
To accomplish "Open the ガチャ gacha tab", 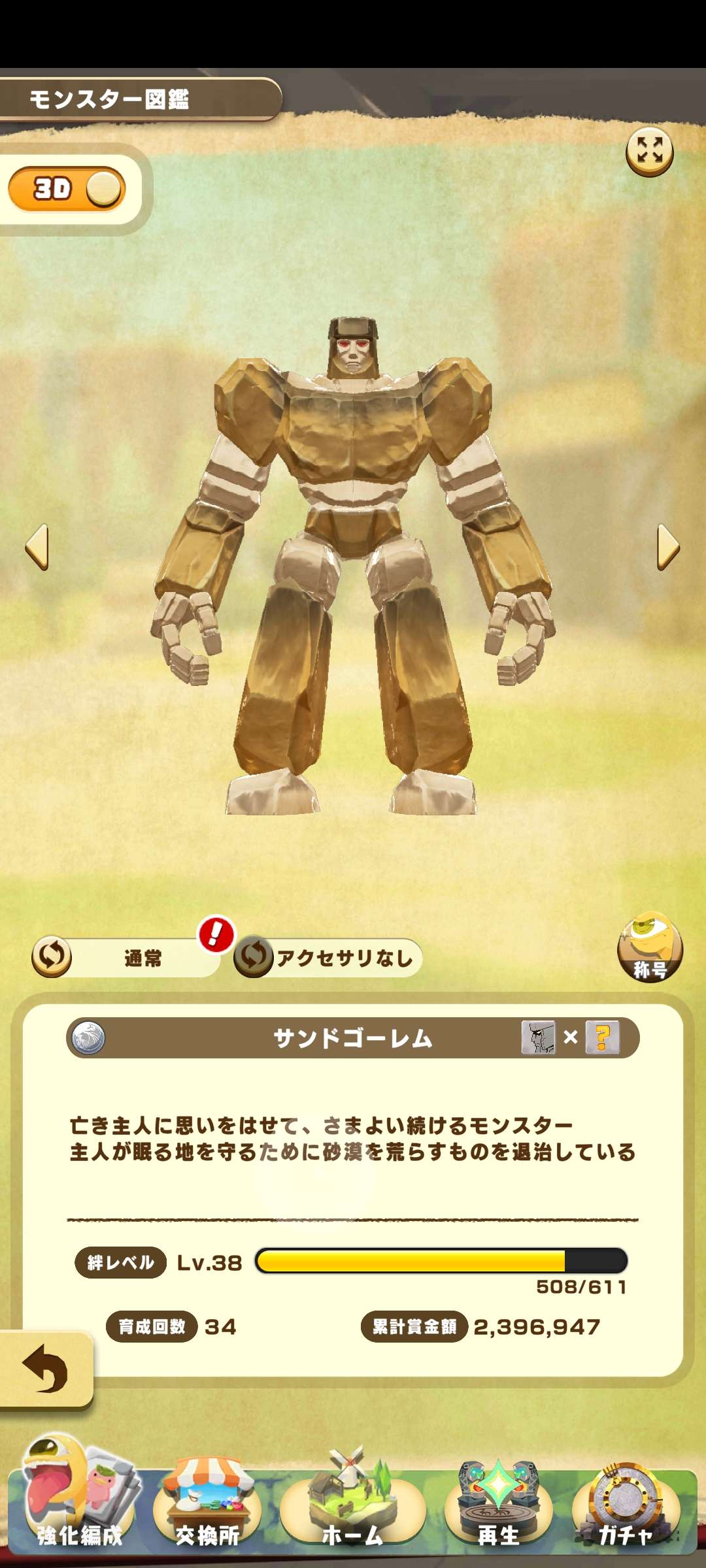I will click(x=626, y=1511).
